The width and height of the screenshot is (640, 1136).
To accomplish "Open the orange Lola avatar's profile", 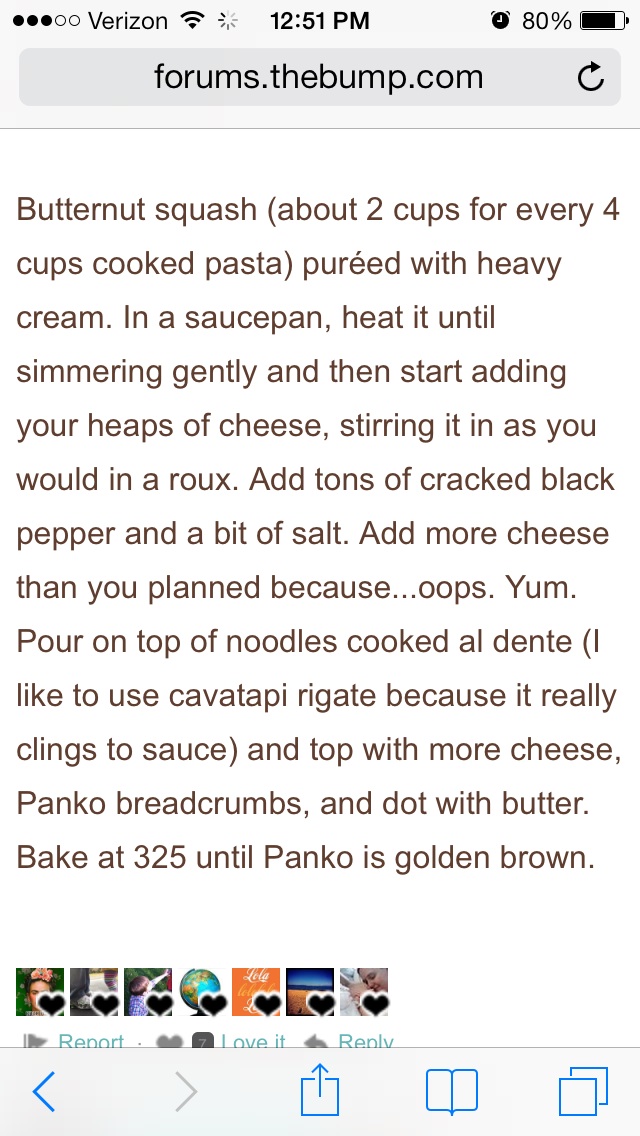I will coord(256,992).
